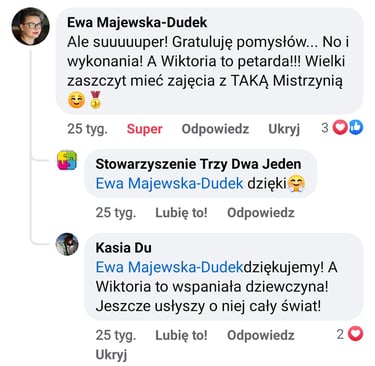Open the Stowarzyszenie Trzy Dwa Jeden page name
375x366 pixels.
(x=198, y=164)
